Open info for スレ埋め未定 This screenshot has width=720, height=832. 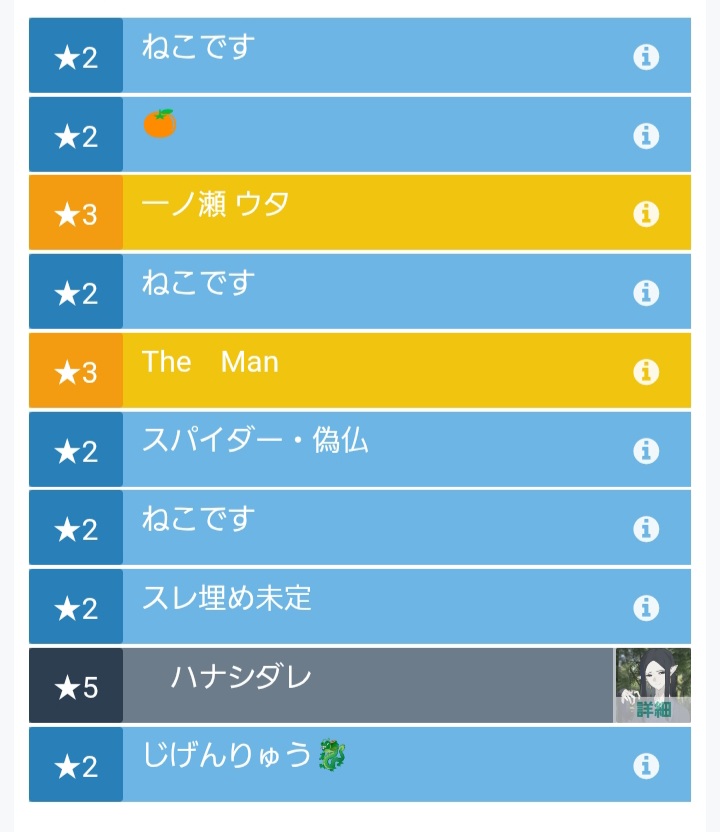coord(646,607)
